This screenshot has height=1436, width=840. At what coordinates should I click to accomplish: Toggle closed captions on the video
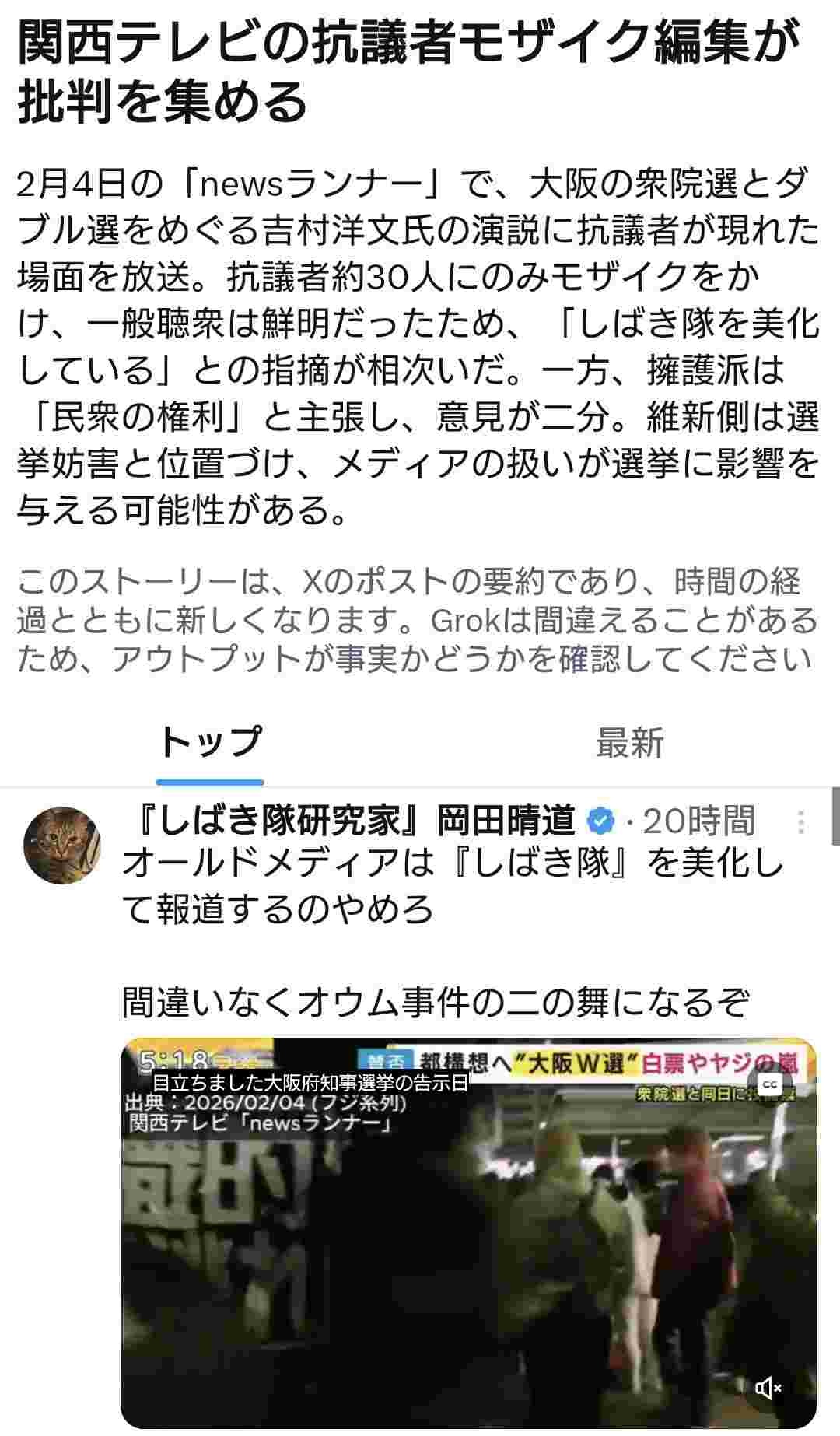point(769,1084)
